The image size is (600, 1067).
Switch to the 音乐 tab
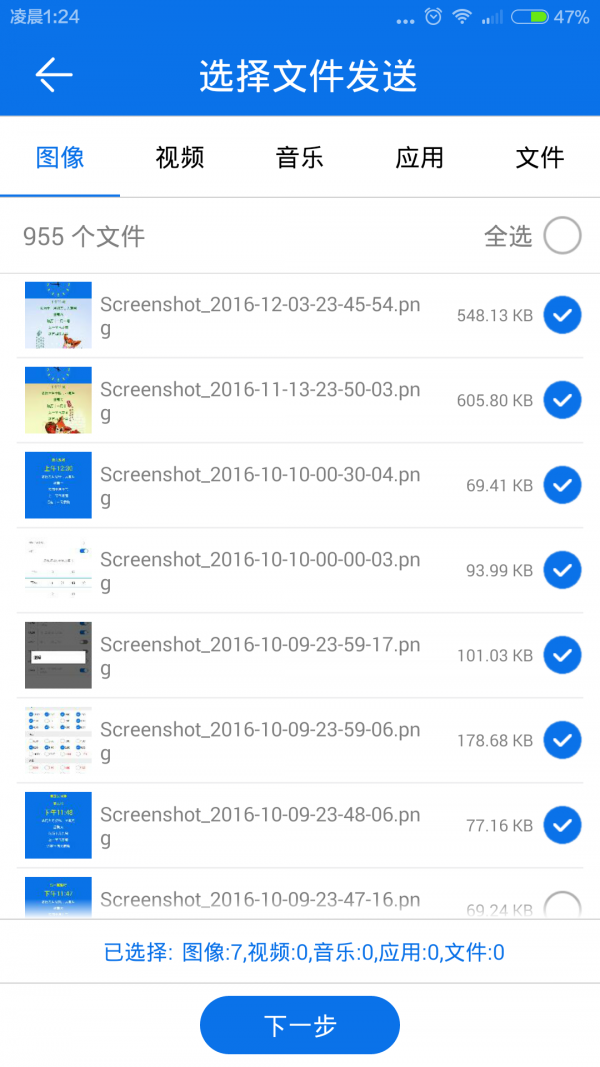300,157
